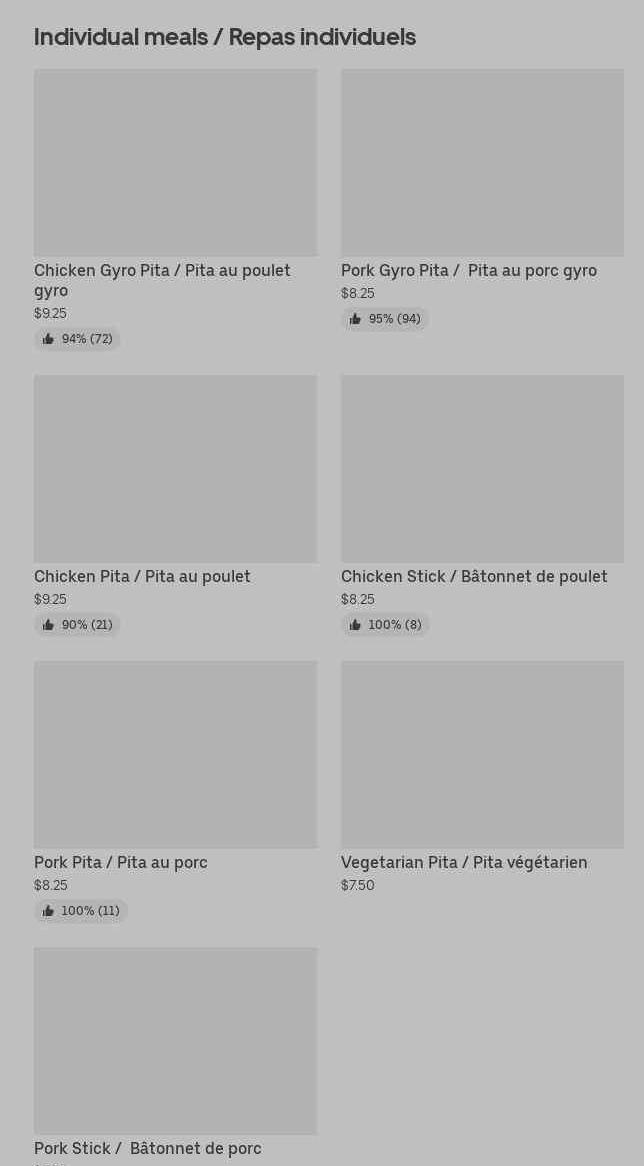Image resolution: width=644 pixels, height=1166 pixels.
Task: Choose the Chicken Stick / Bâtonnet de poulet
Action: point(482,469)
